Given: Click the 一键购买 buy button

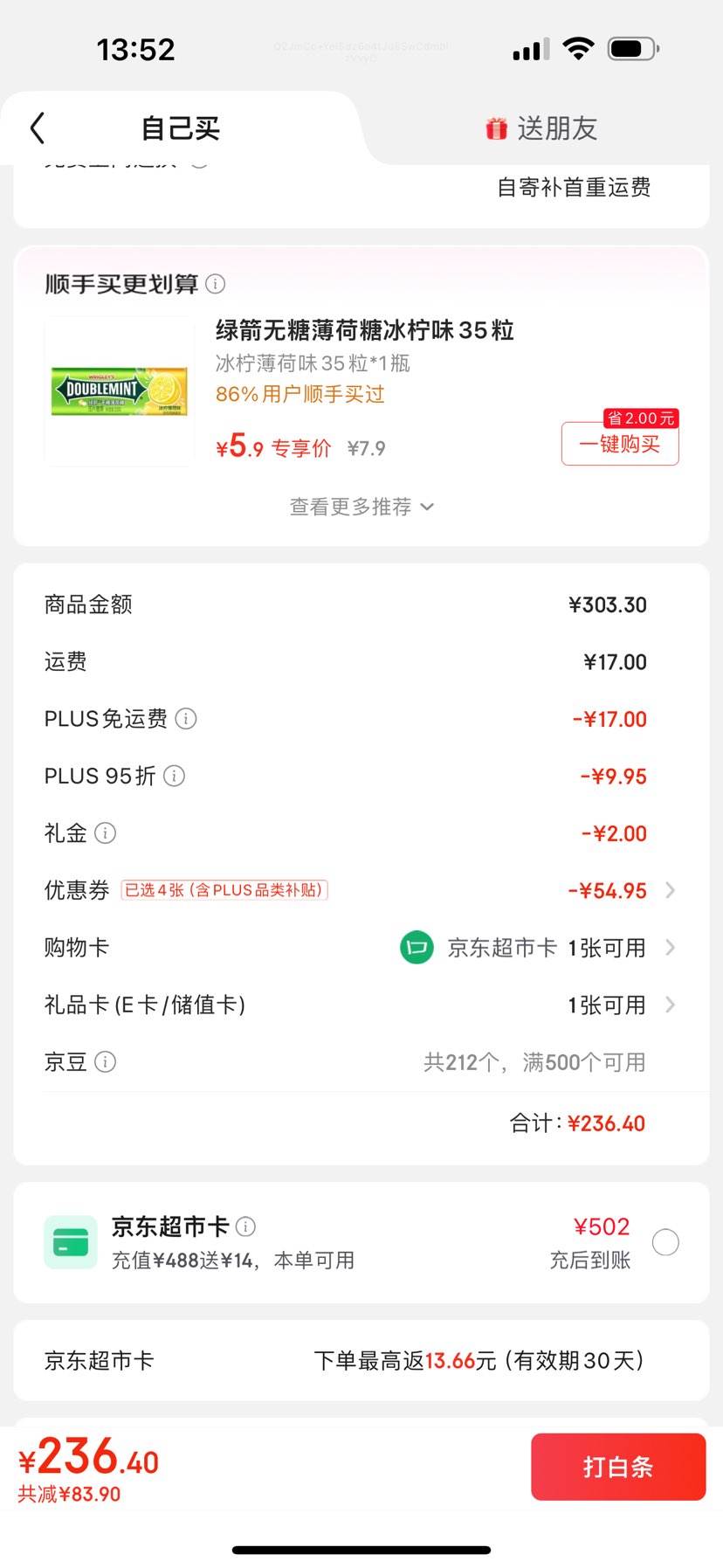Looking at the screenshot, I should (x=619, y=444).
